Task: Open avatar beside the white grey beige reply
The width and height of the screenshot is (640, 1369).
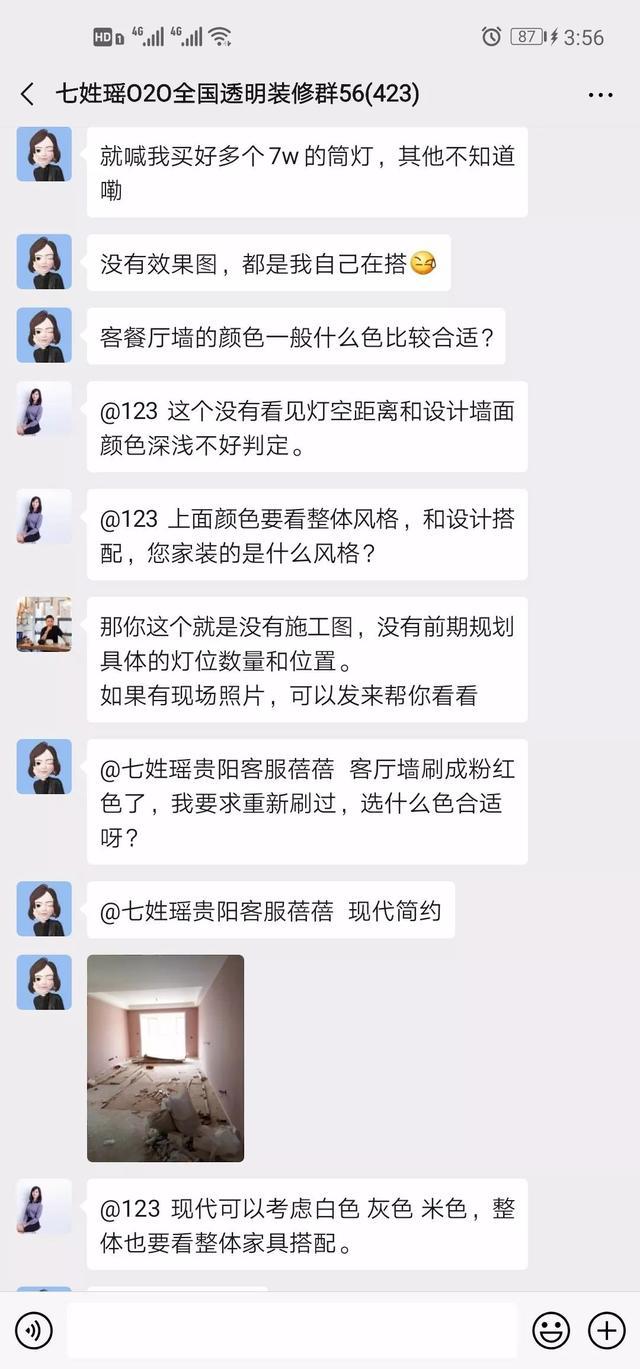Action: point(44,1206)
